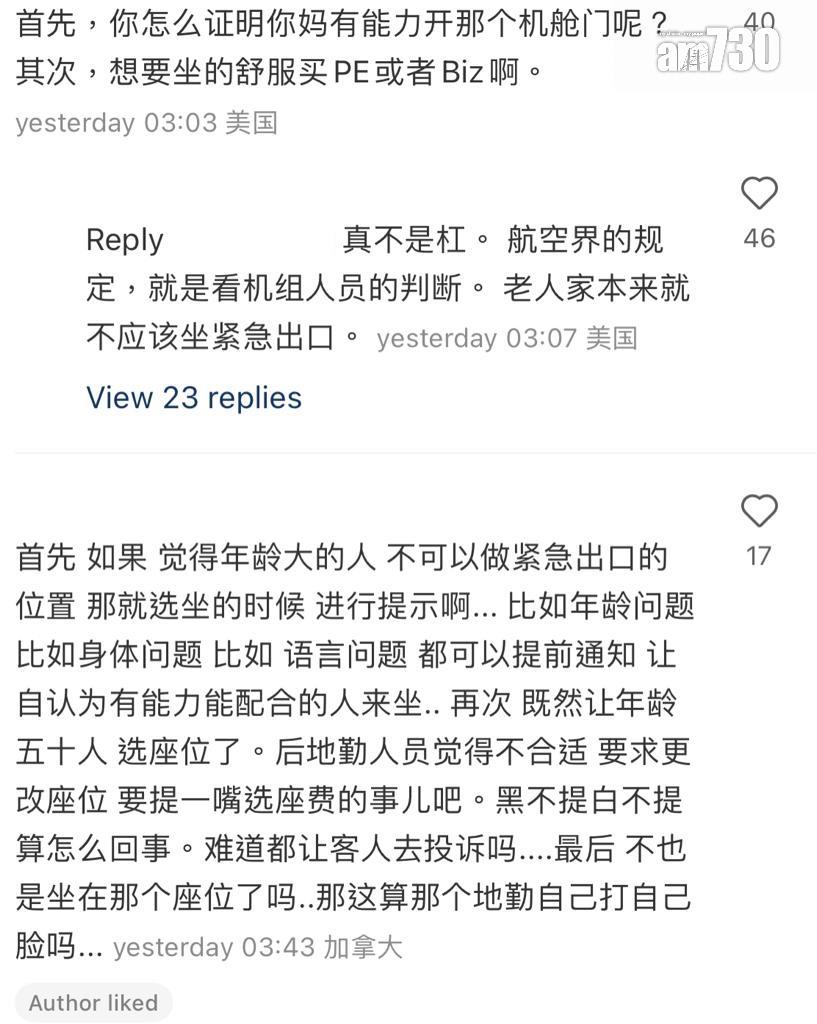The width and height of the screenshot is (817, 1024).
Task: Toggle the like on the bottom comment
Action: pos(760,511)
